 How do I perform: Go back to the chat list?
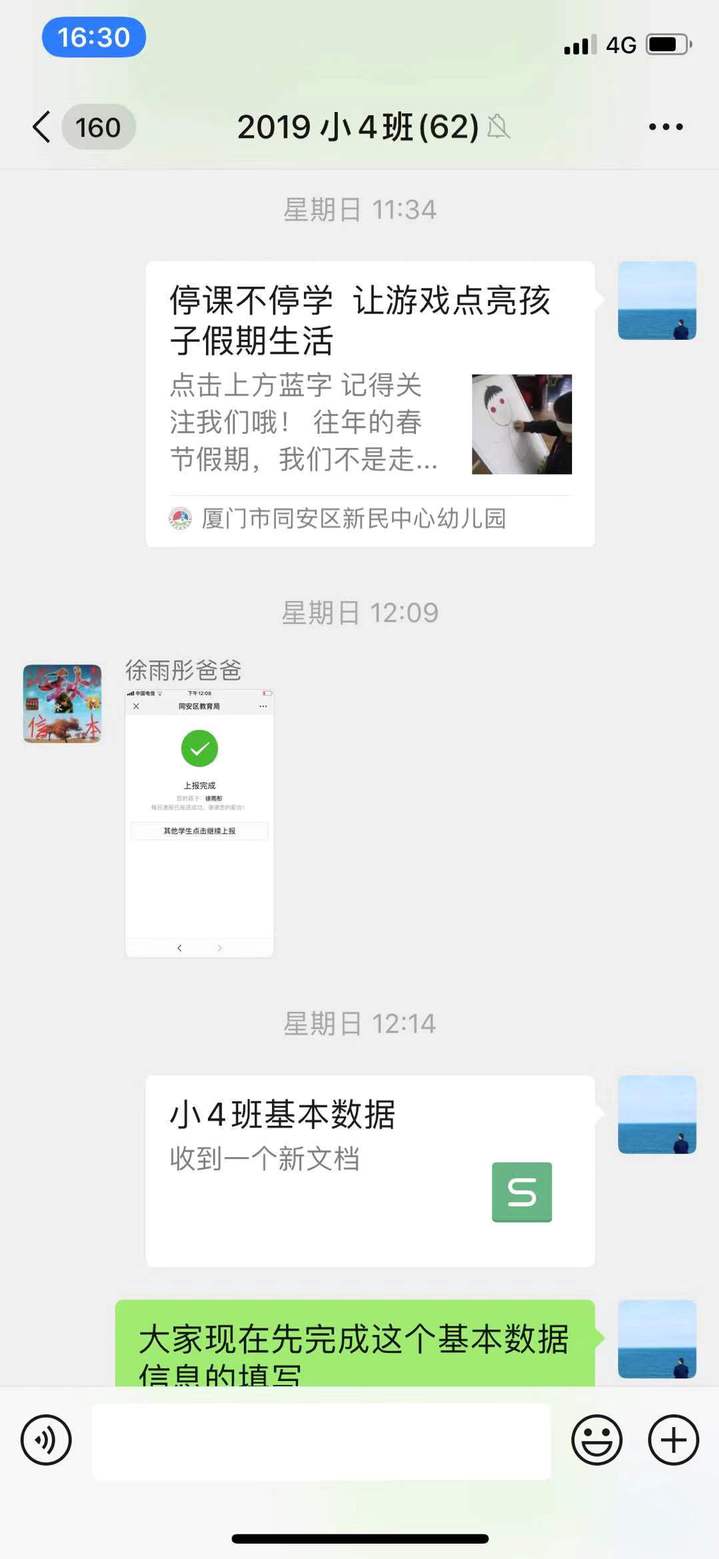42,128
